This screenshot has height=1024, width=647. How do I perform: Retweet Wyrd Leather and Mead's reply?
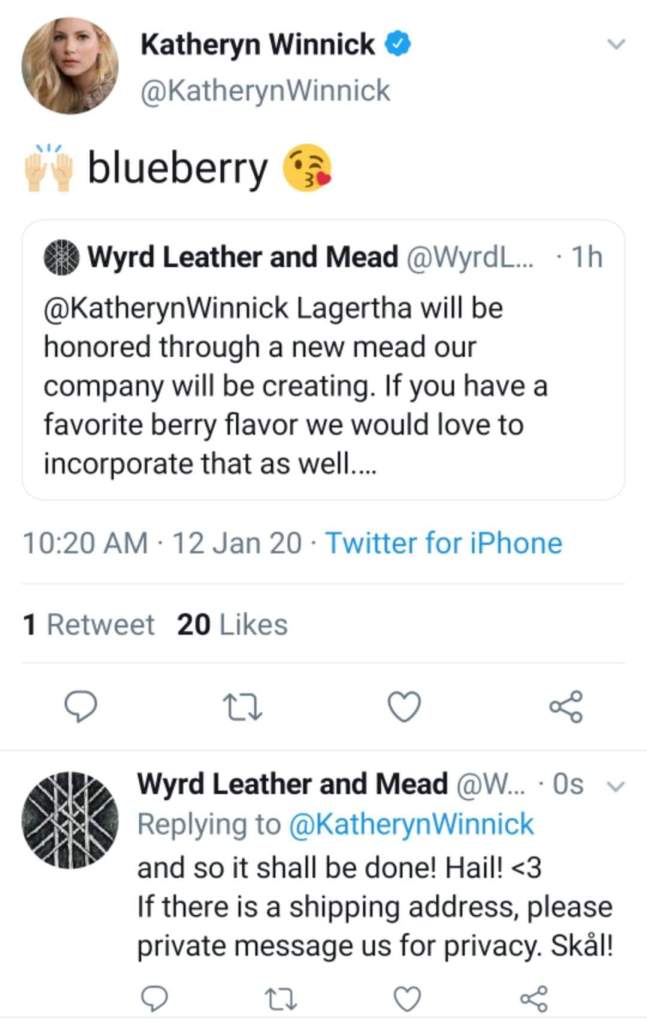pyautogui.click(x=279, y=998)
